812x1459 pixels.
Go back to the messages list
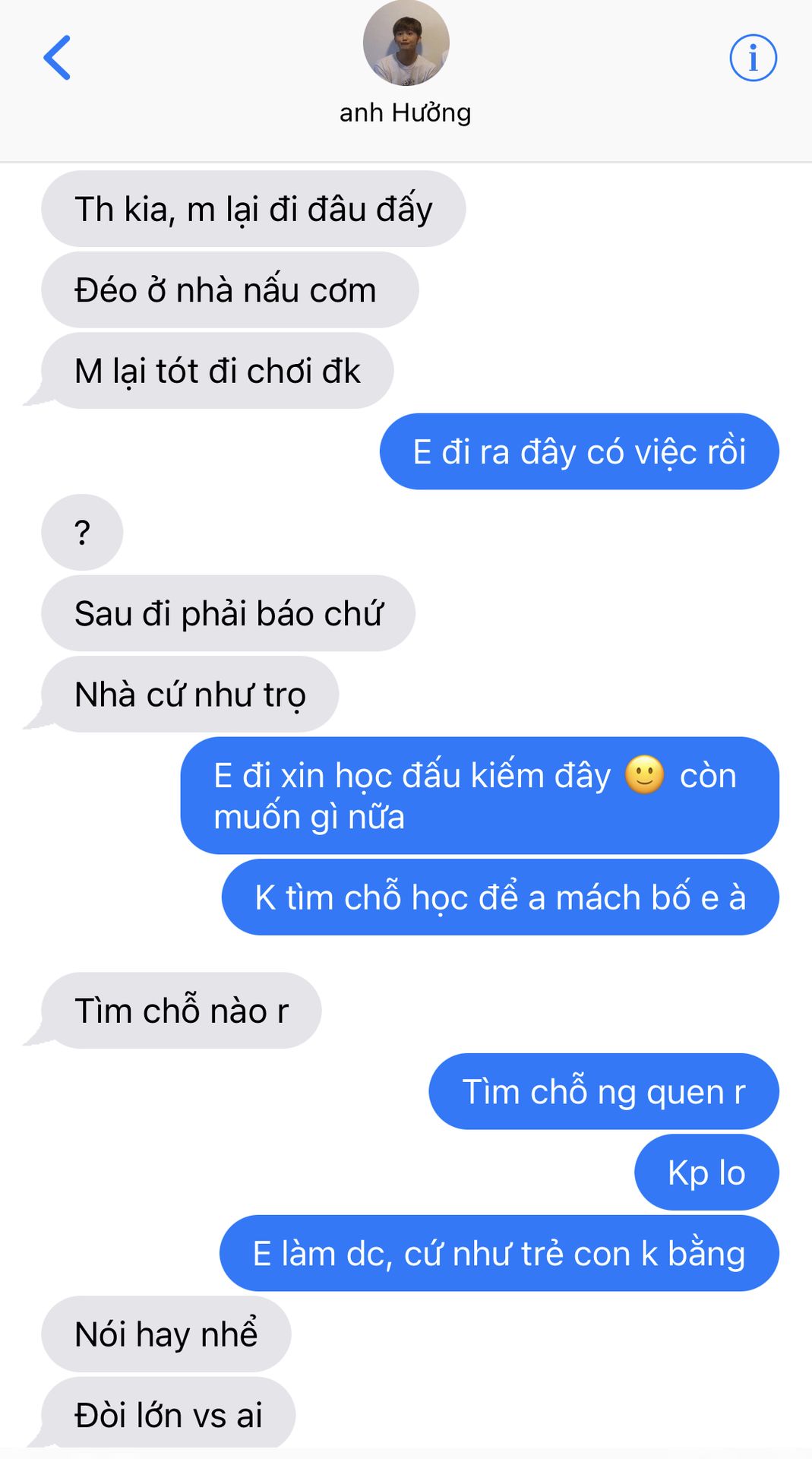[x=57, y=58]
